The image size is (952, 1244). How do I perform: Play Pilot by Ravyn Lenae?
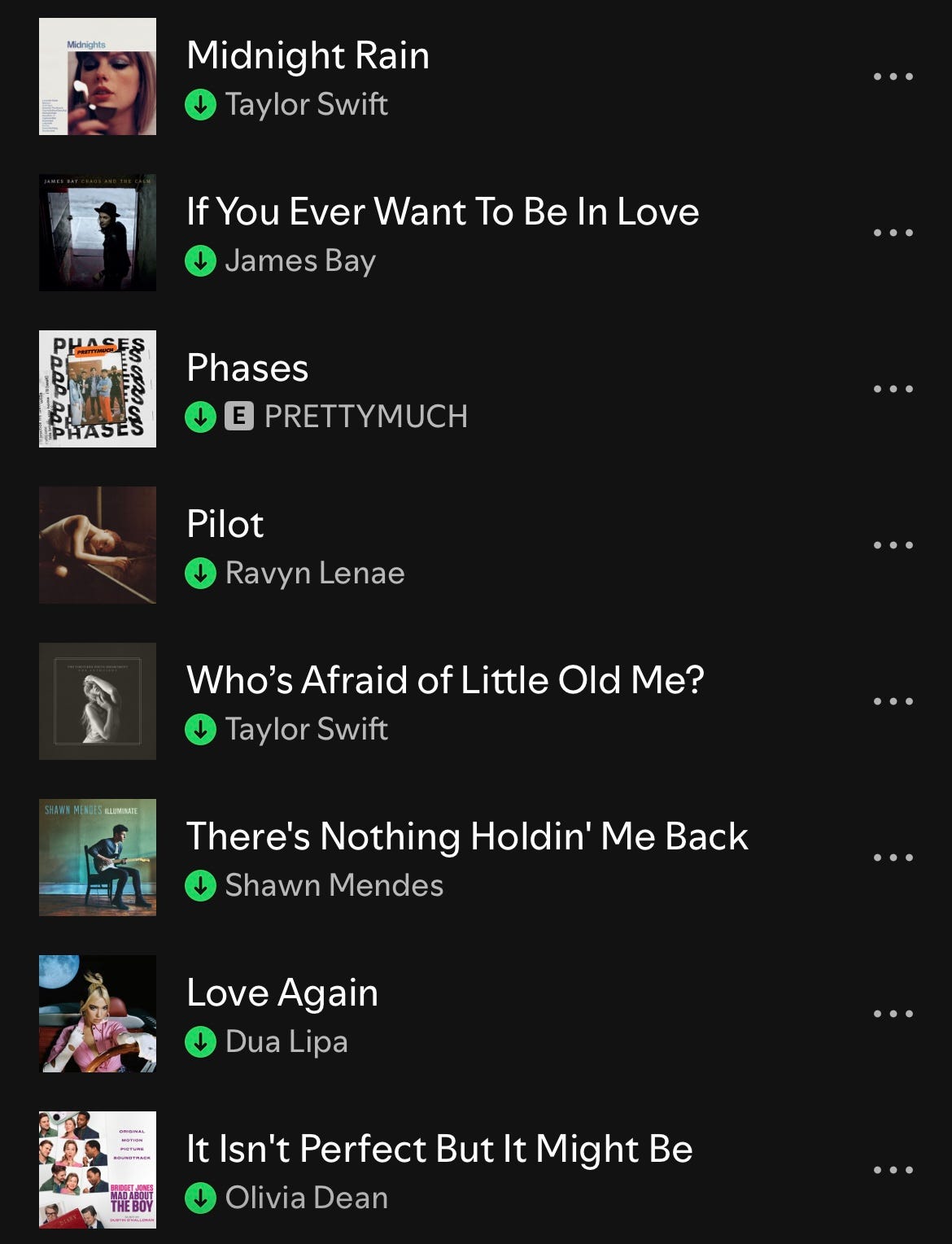click(225, 525)
